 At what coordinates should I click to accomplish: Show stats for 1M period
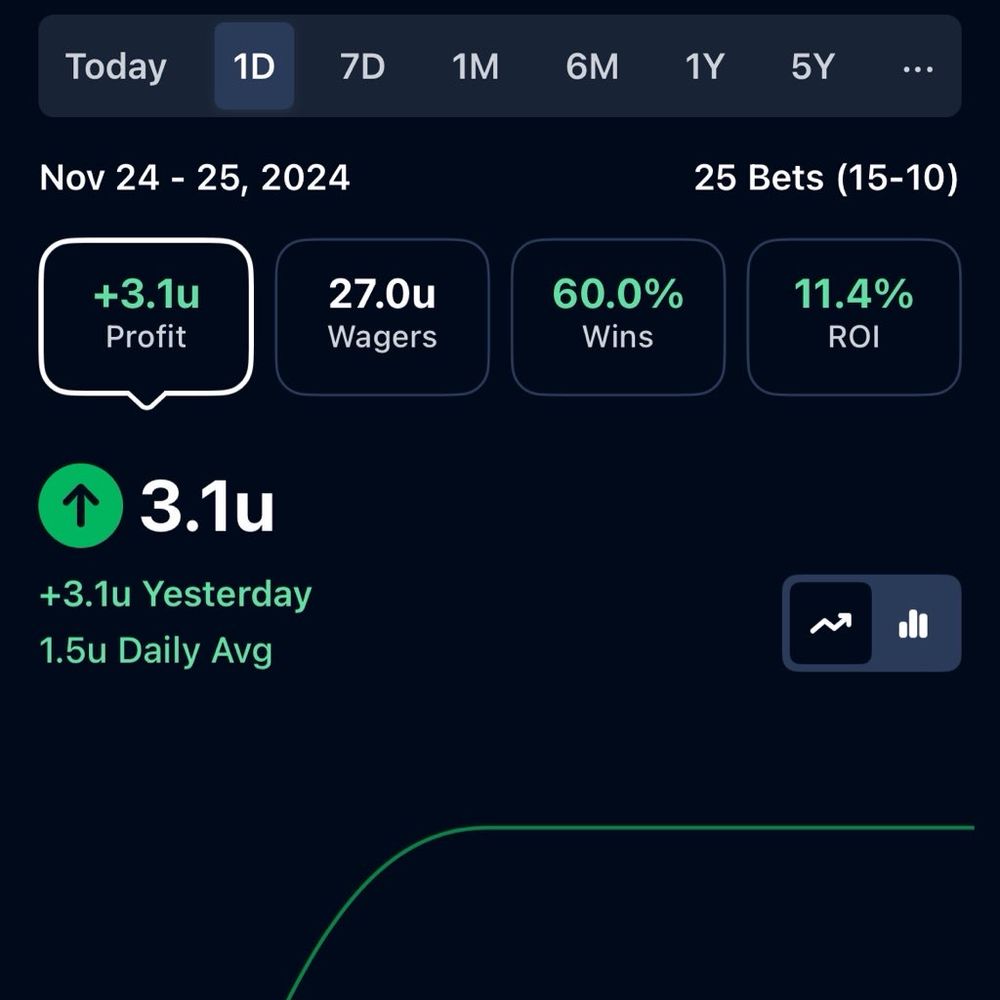(x=475, y=66)
